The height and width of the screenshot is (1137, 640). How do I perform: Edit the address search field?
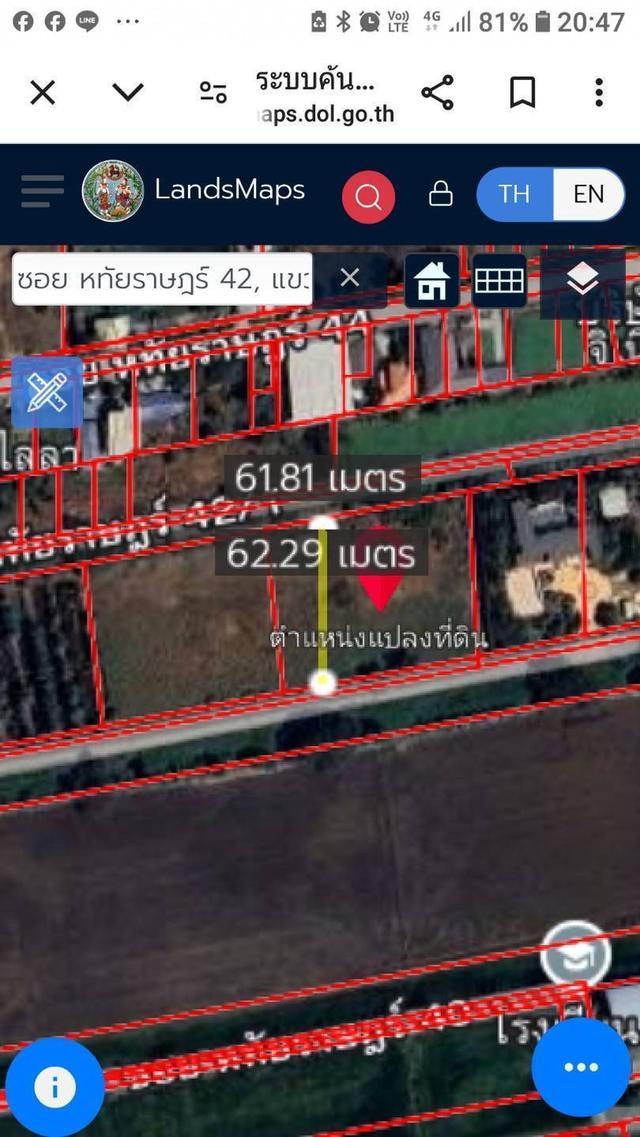[162, 278]
